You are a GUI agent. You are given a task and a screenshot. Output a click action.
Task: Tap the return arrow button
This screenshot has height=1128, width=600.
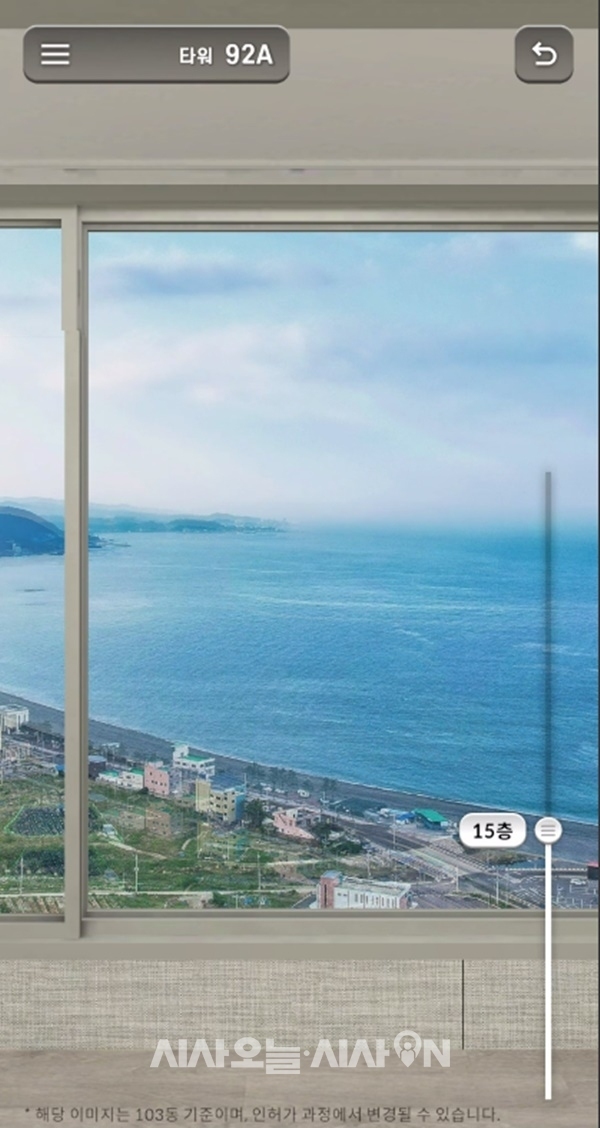coord(544,55)
